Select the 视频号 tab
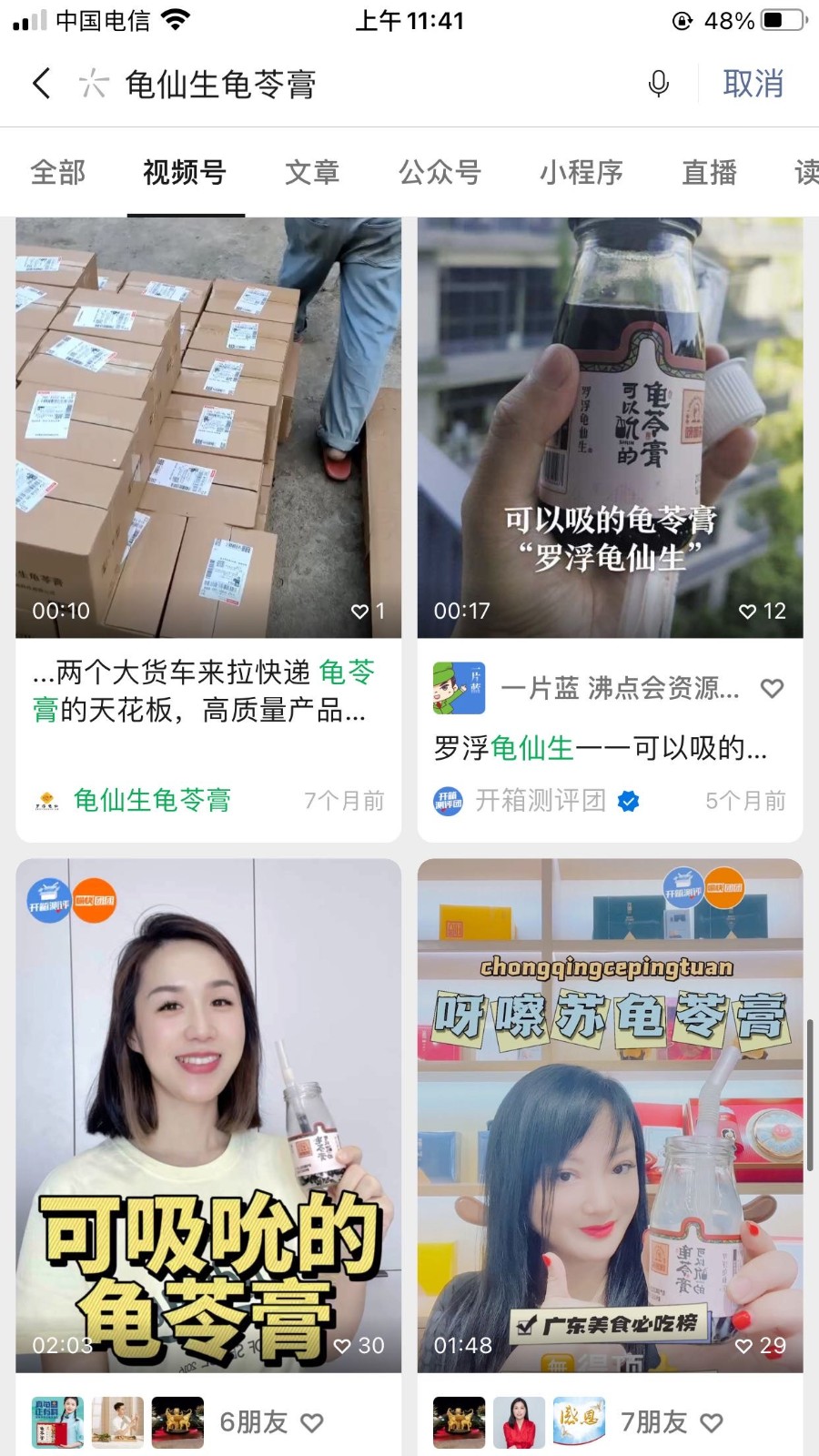 [185, 172]
